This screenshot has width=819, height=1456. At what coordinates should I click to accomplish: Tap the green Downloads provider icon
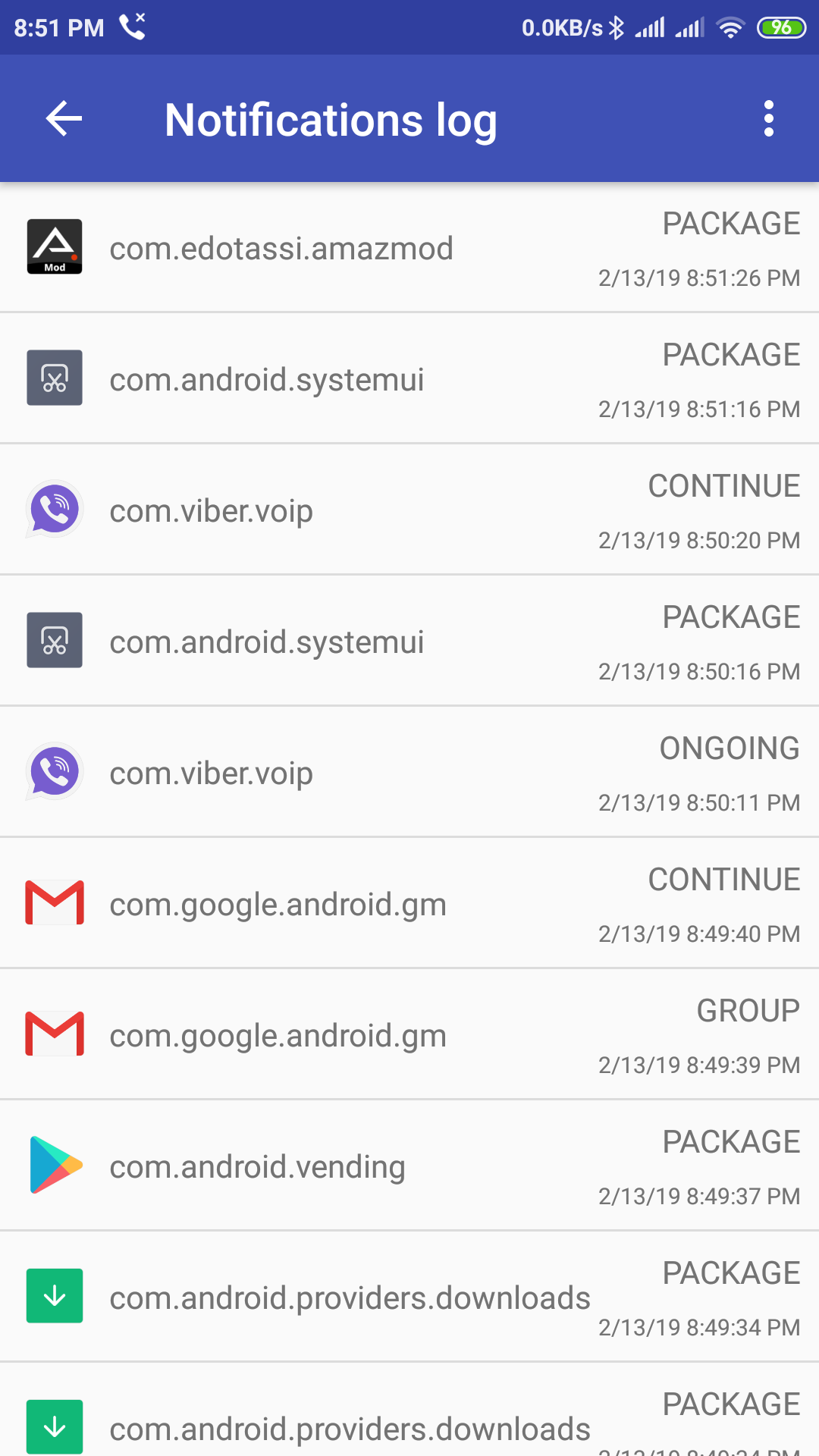click(x=54, y=1296)
